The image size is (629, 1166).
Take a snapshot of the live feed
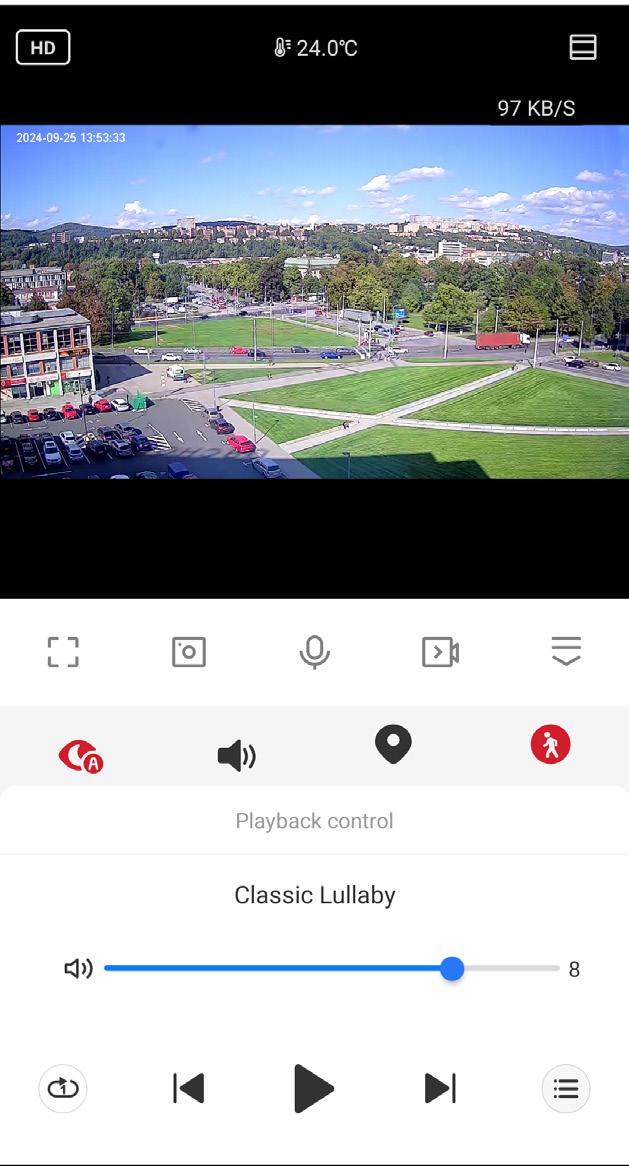[189, 652]
